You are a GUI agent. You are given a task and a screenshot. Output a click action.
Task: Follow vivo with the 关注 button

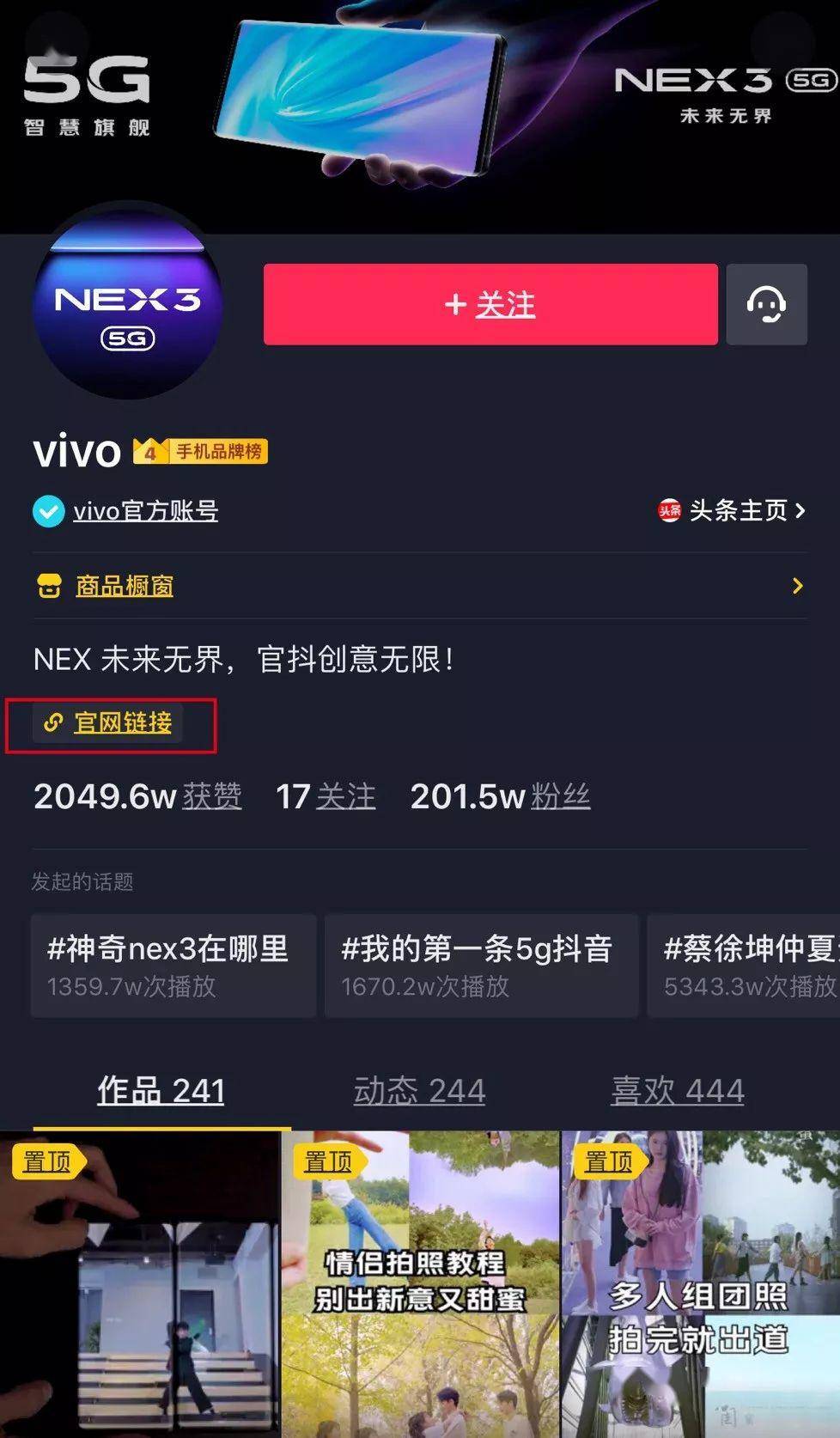coord(490,305)
